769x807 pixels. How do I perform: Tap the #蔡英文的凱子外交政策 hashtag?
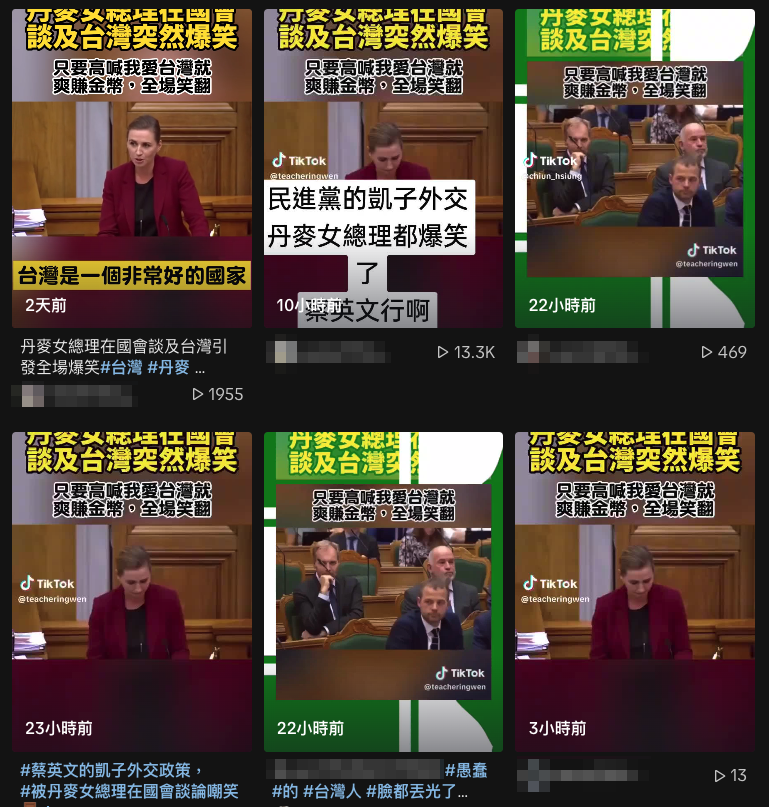pos(112,770)
